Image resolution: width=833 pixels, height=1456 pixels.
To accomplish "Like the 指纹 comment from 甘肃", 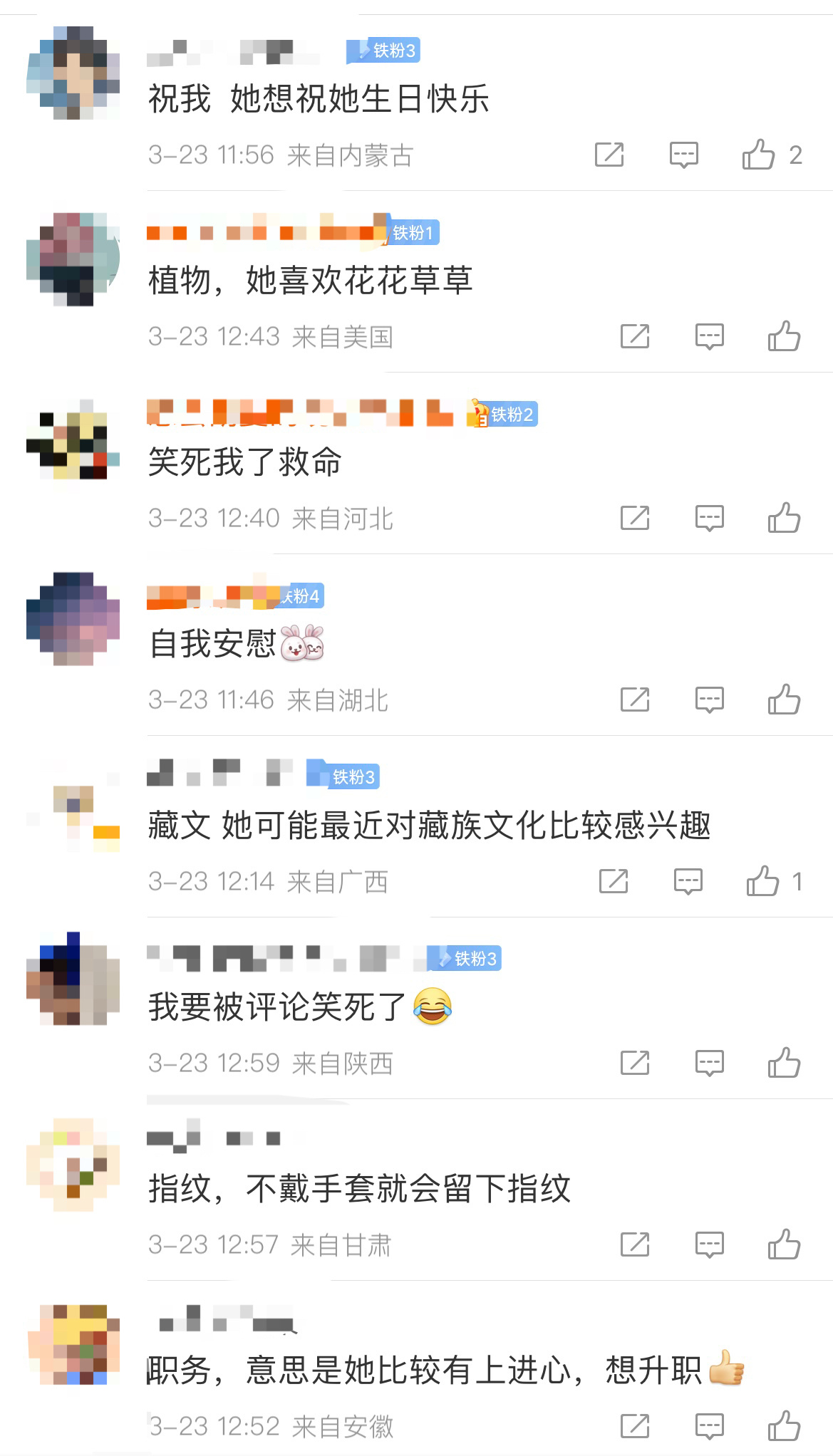I will pos(784,1244).
